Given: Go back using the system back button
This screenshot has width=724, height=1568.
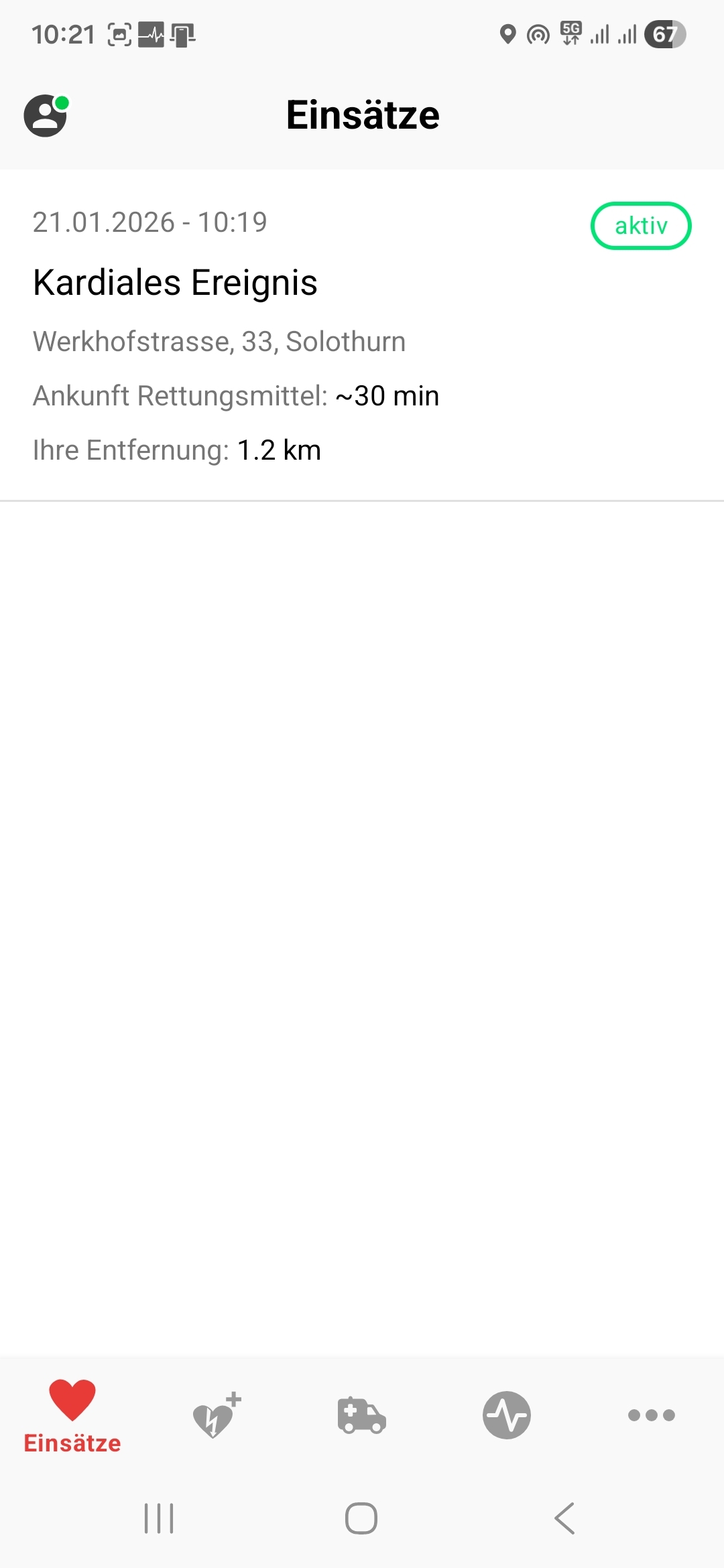Looking at the screenshot, I should pyautogui.click(x=564, y=1518).
